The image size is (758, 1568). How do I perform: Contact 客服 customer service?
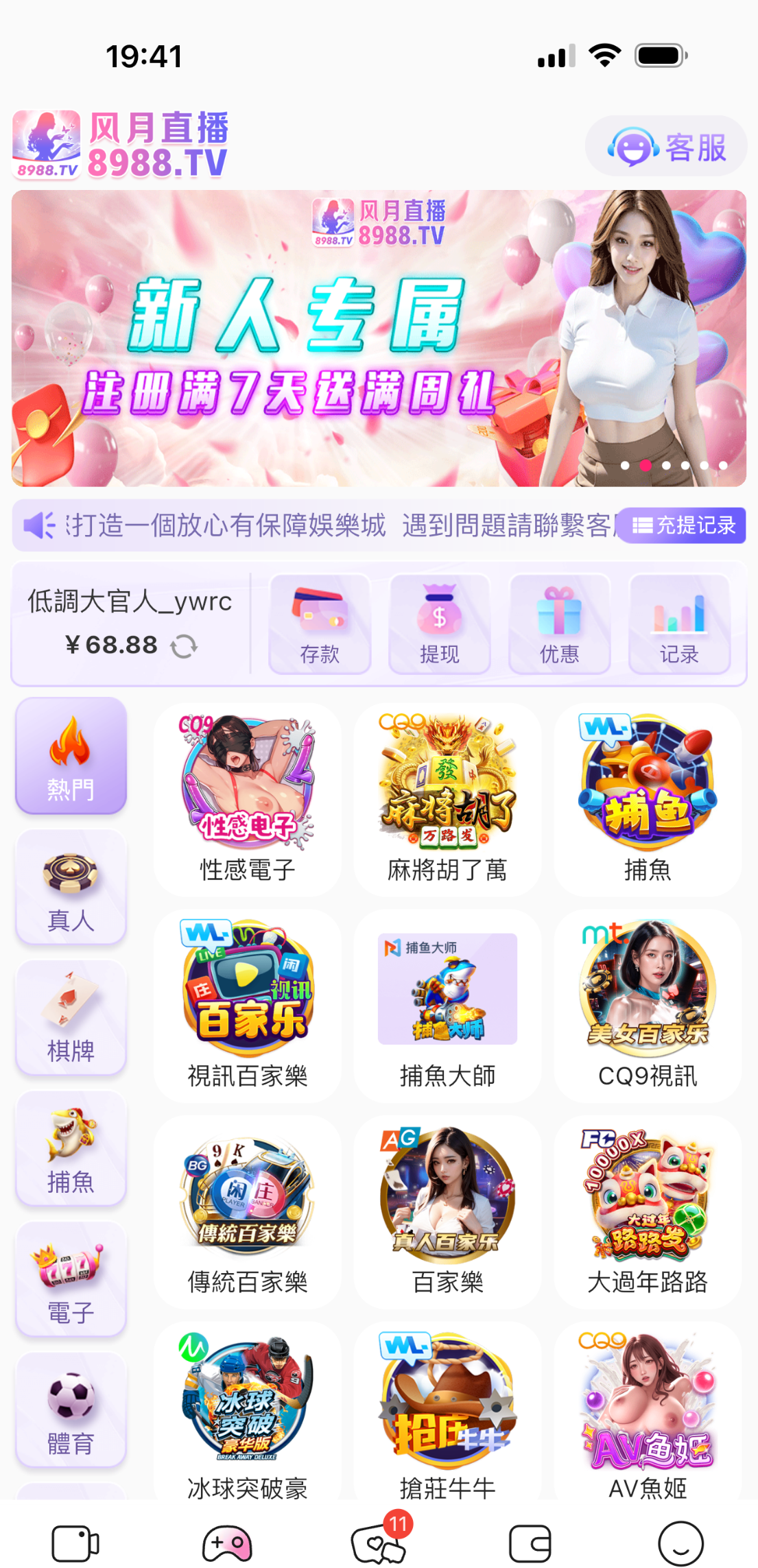coord(665,147)
